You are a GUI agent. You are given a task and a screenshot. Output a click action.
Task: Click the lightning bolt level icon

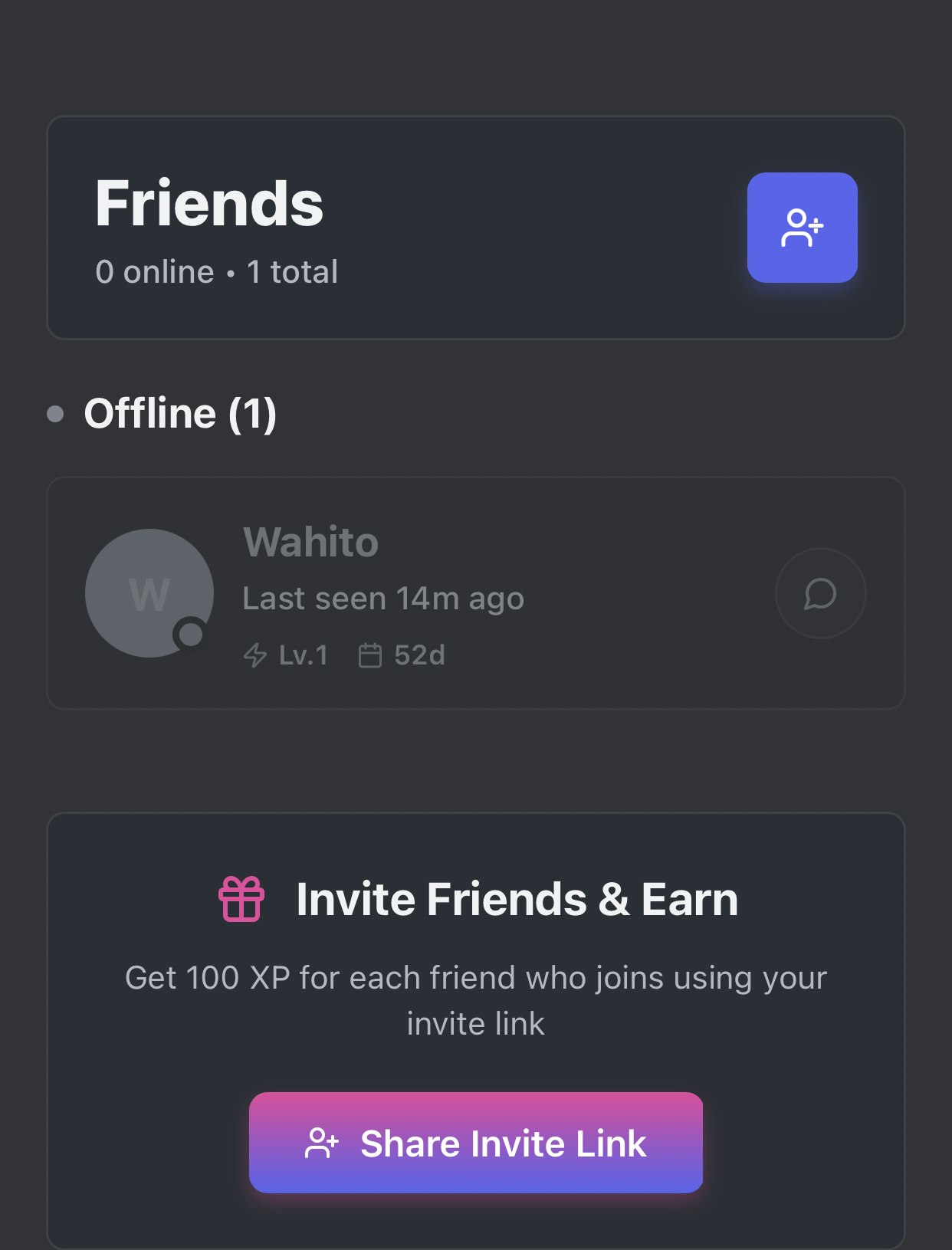tap(254, 655)
